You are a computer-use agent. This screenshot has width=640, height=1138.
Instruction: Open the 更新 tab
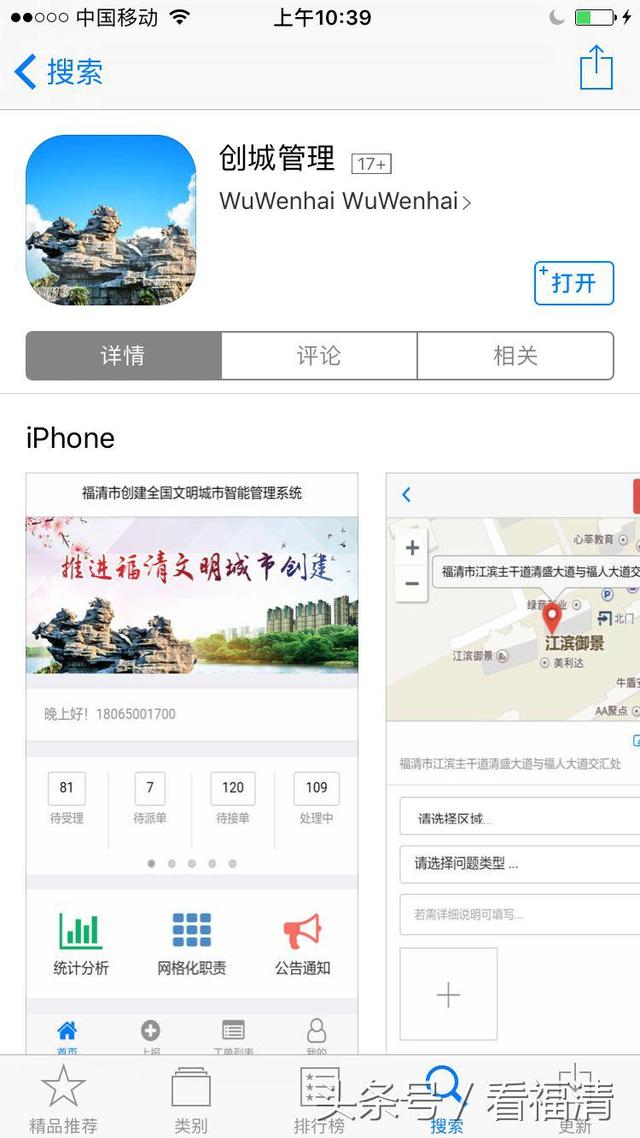pos(575,1098)
